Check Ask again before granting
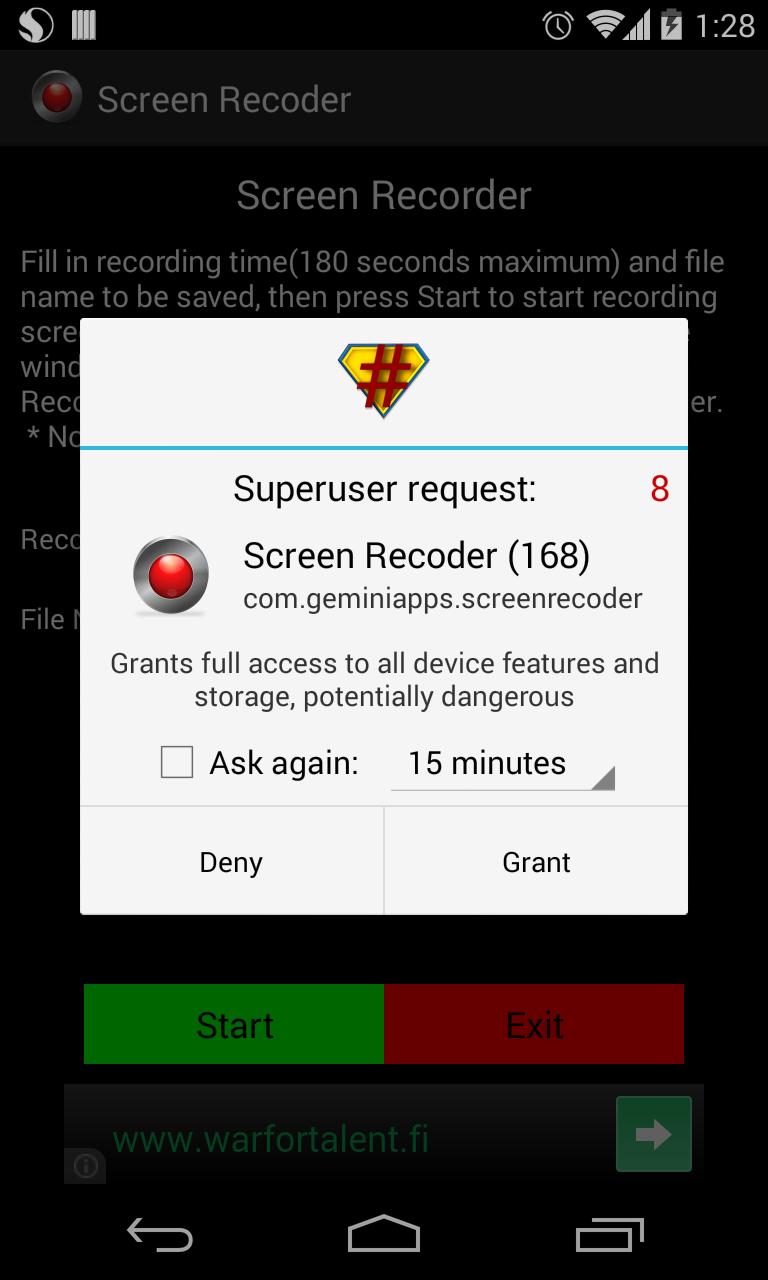The height and width of the screenshot is (1280, 768). coord(177,762)
